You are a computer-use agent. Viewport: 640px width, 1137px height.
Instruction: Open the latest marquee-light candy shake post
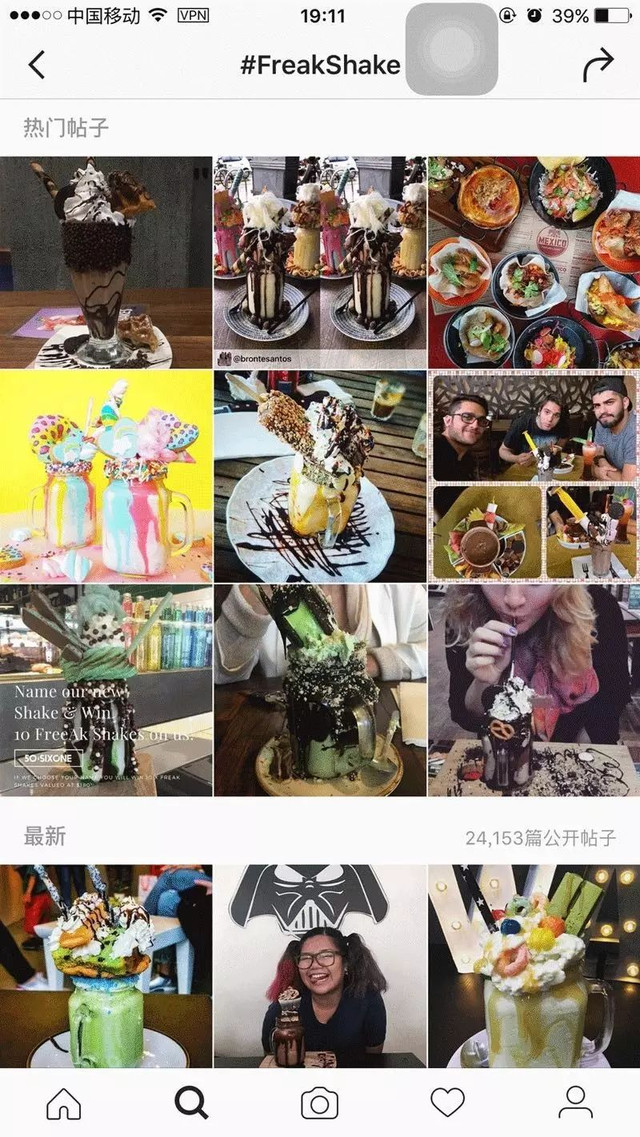tap(534, 965)
